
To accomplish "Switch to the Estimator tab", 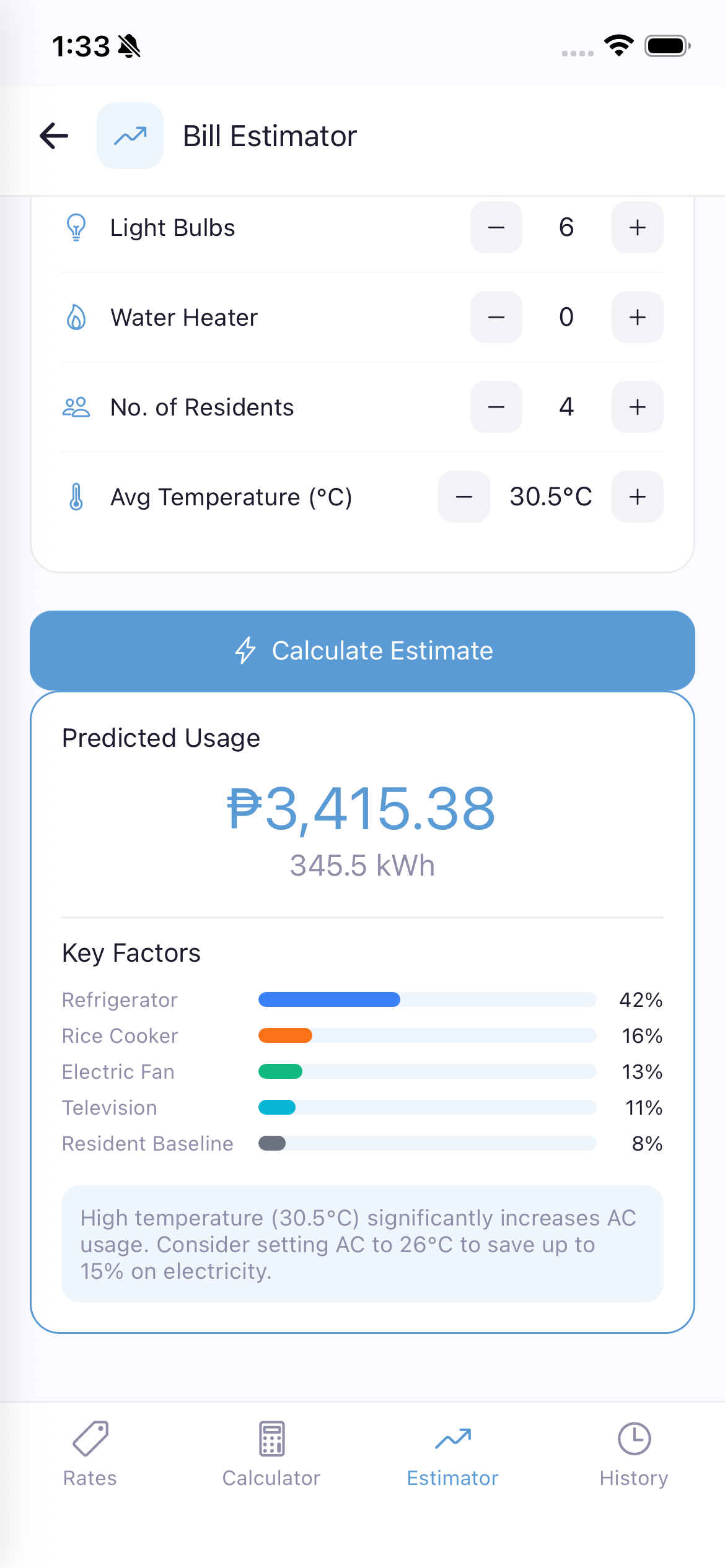I will click(x=452, y=1455).
